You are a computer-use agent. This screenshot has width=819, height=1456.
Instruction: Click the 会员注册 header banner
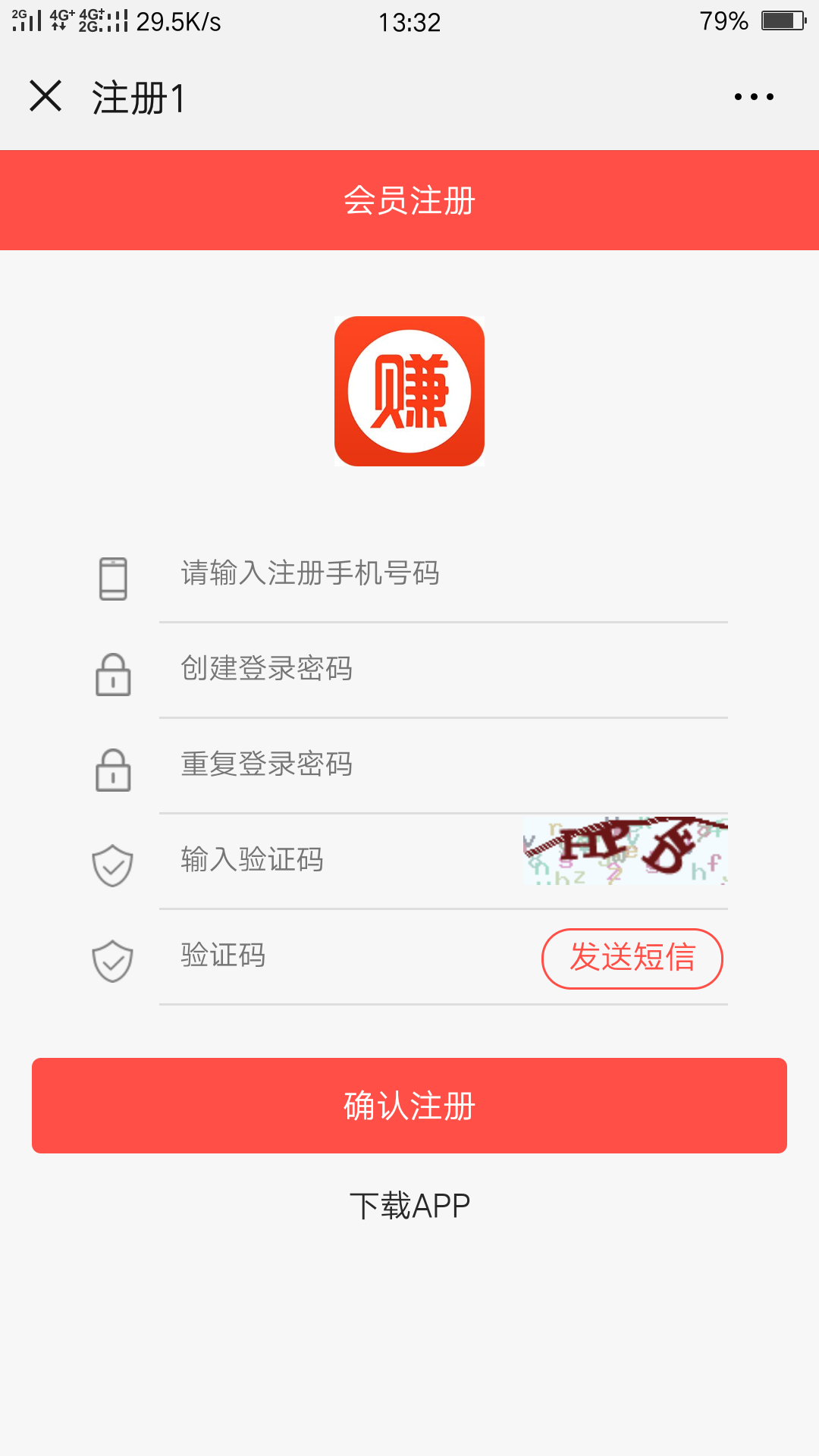coord(409,200)
